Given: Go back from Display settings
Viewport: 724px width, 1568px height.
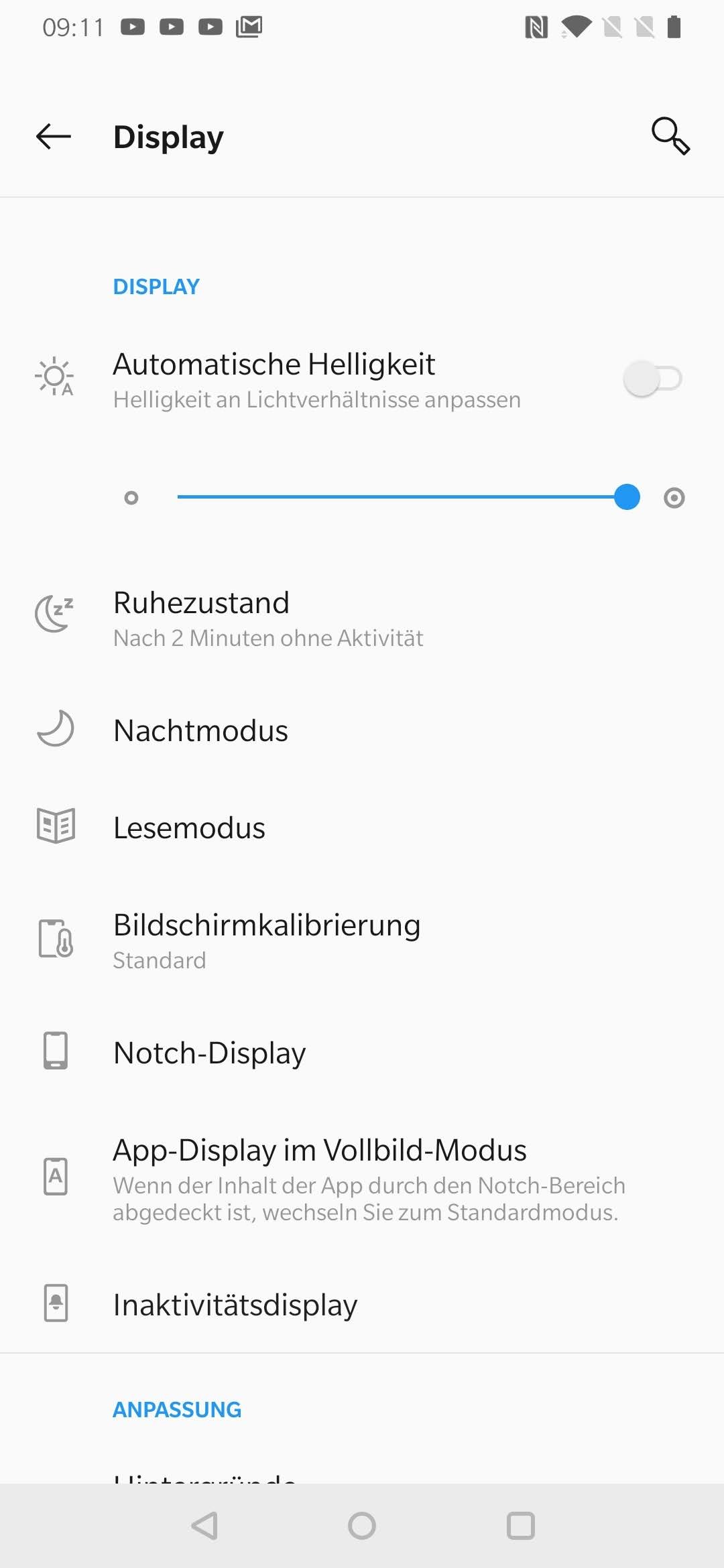Looking at the screenshot, I should tap(54, 137).
